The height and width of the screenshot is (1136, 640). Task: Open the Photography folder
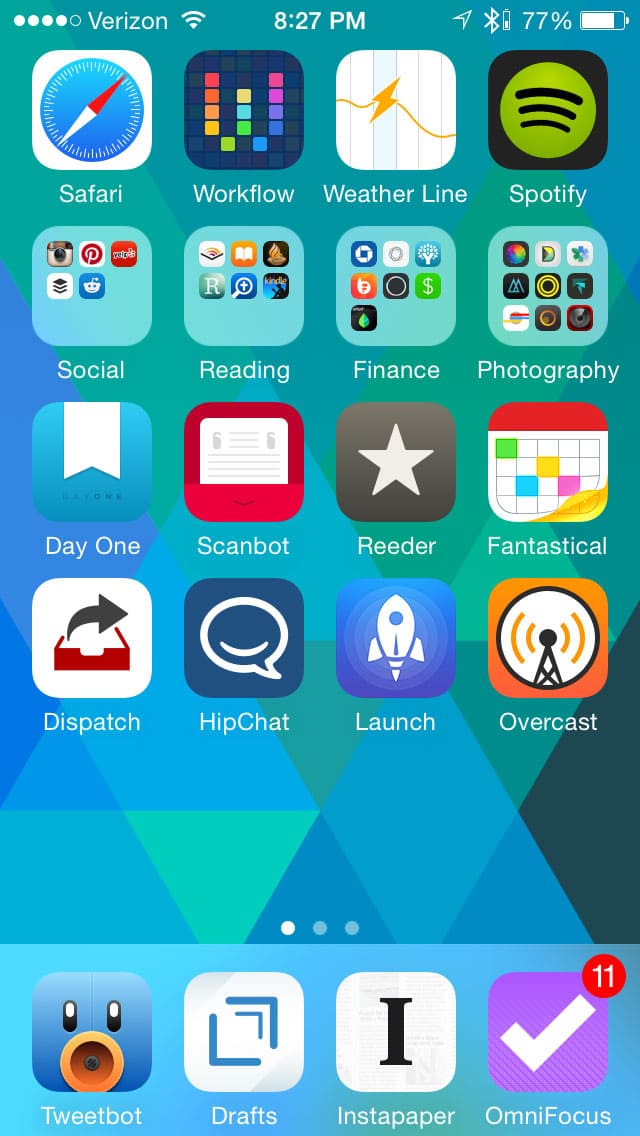tap(548, 286)
